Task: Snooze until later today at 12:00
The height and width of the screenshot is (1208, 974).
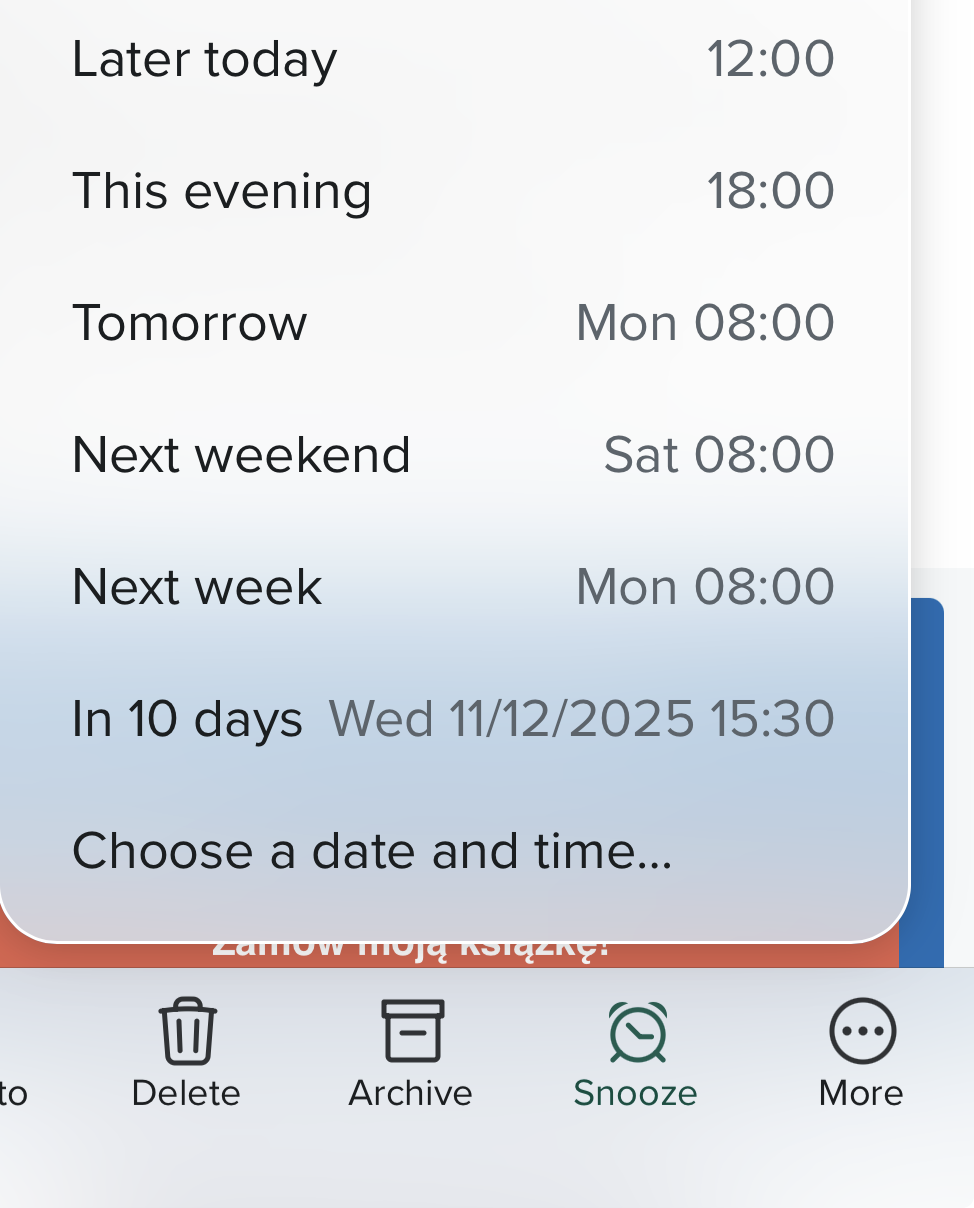Action: tap(452, 59)
